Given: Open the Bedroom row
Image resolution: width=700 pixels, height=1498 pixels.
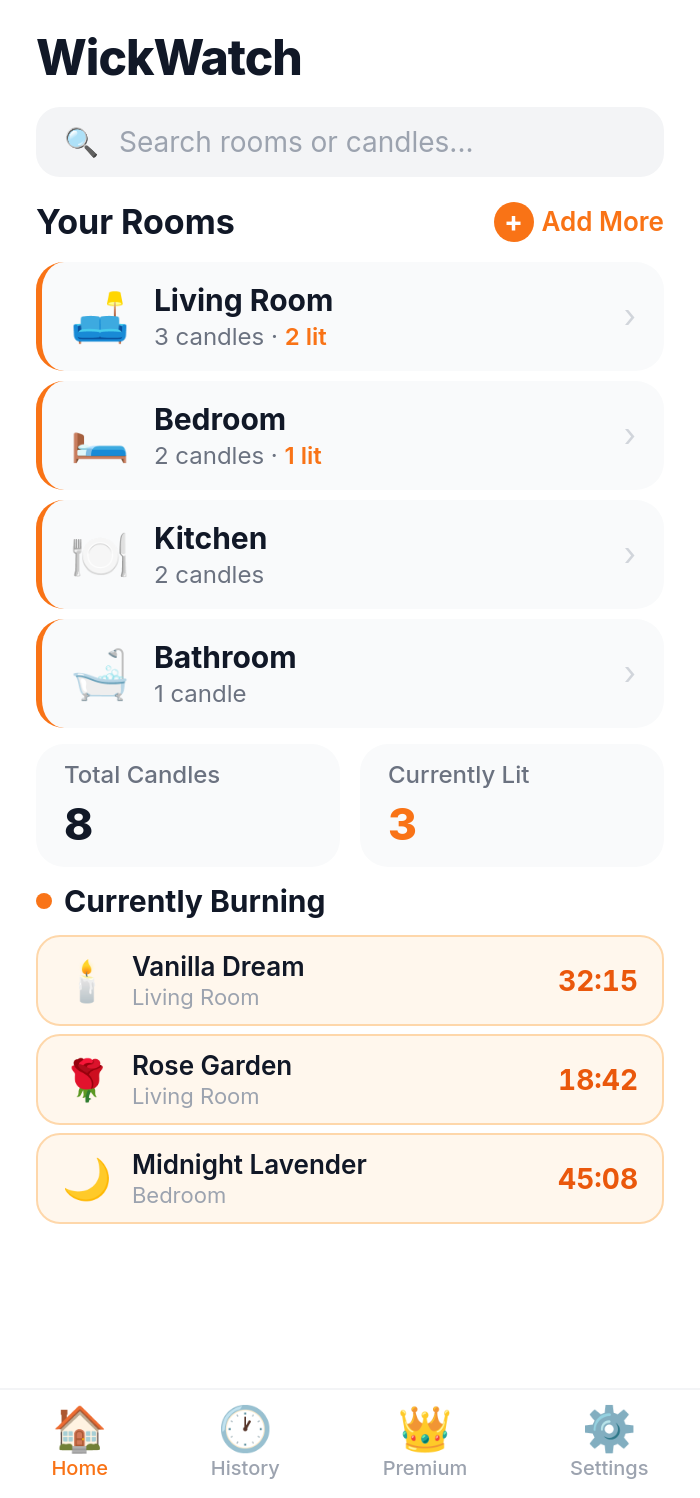Looking at the screenshot, I should [350, 436].
